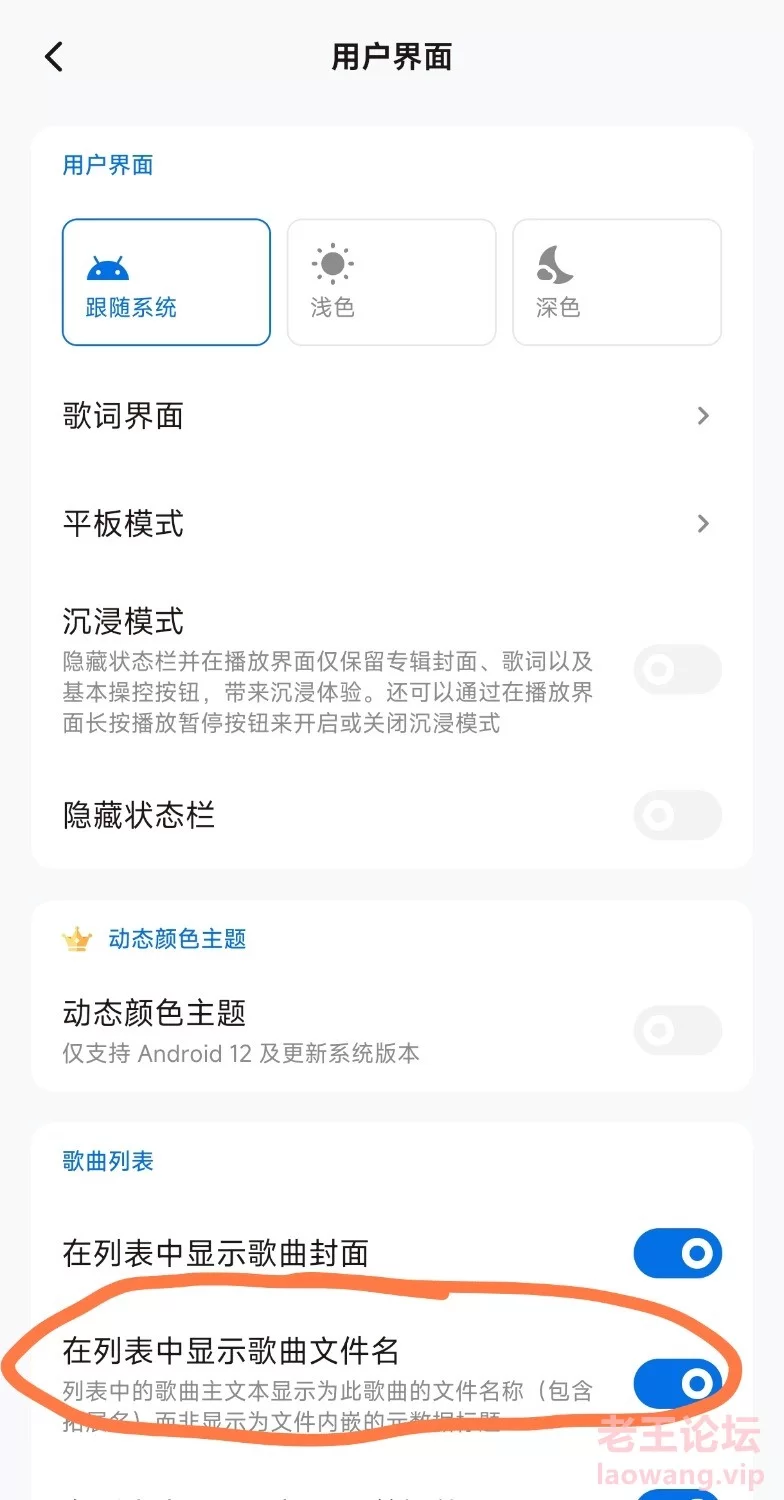Turn off 在列表中显示歌曲封面
The height and width of the screenshot is (1500, 784).
click(x=677, y=1253)
